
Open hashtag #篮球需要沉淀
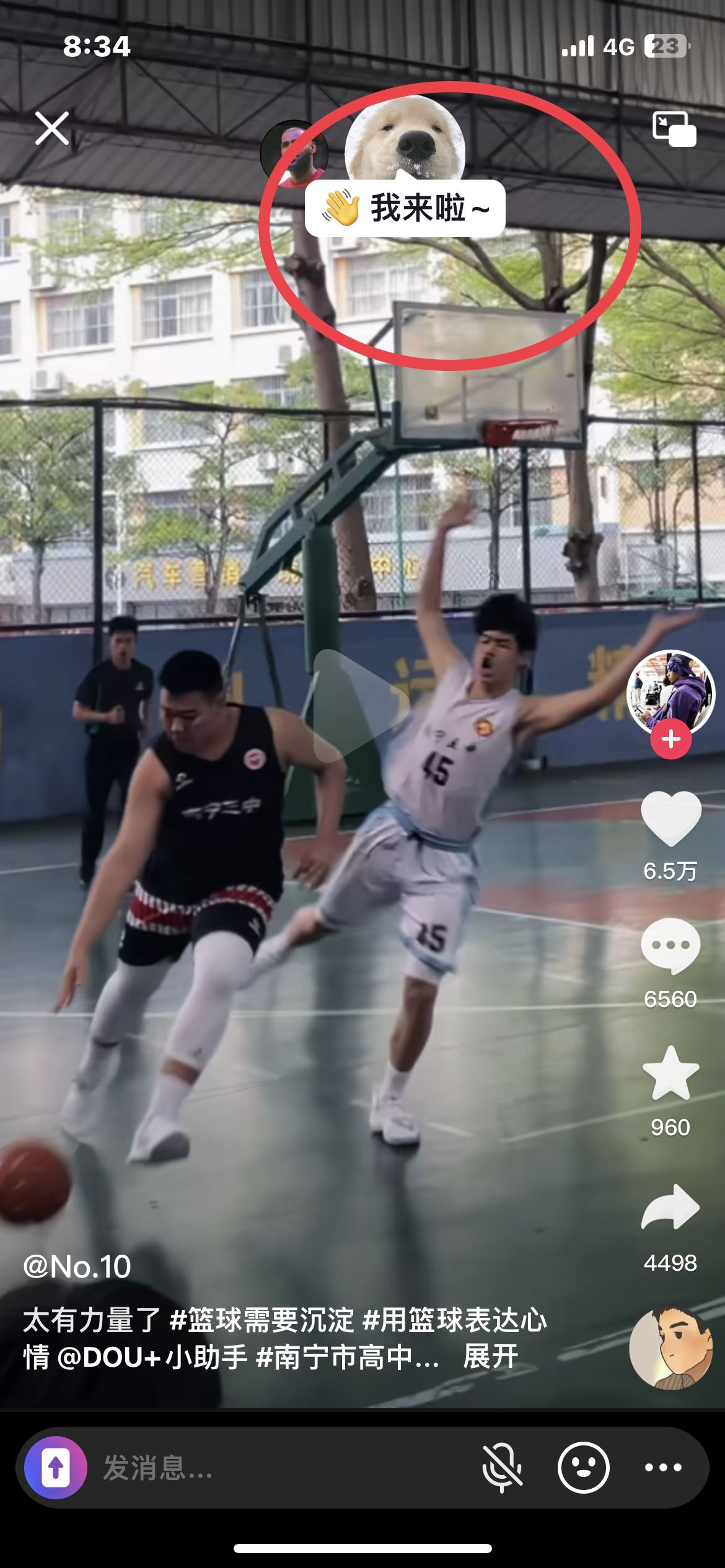261,1320
